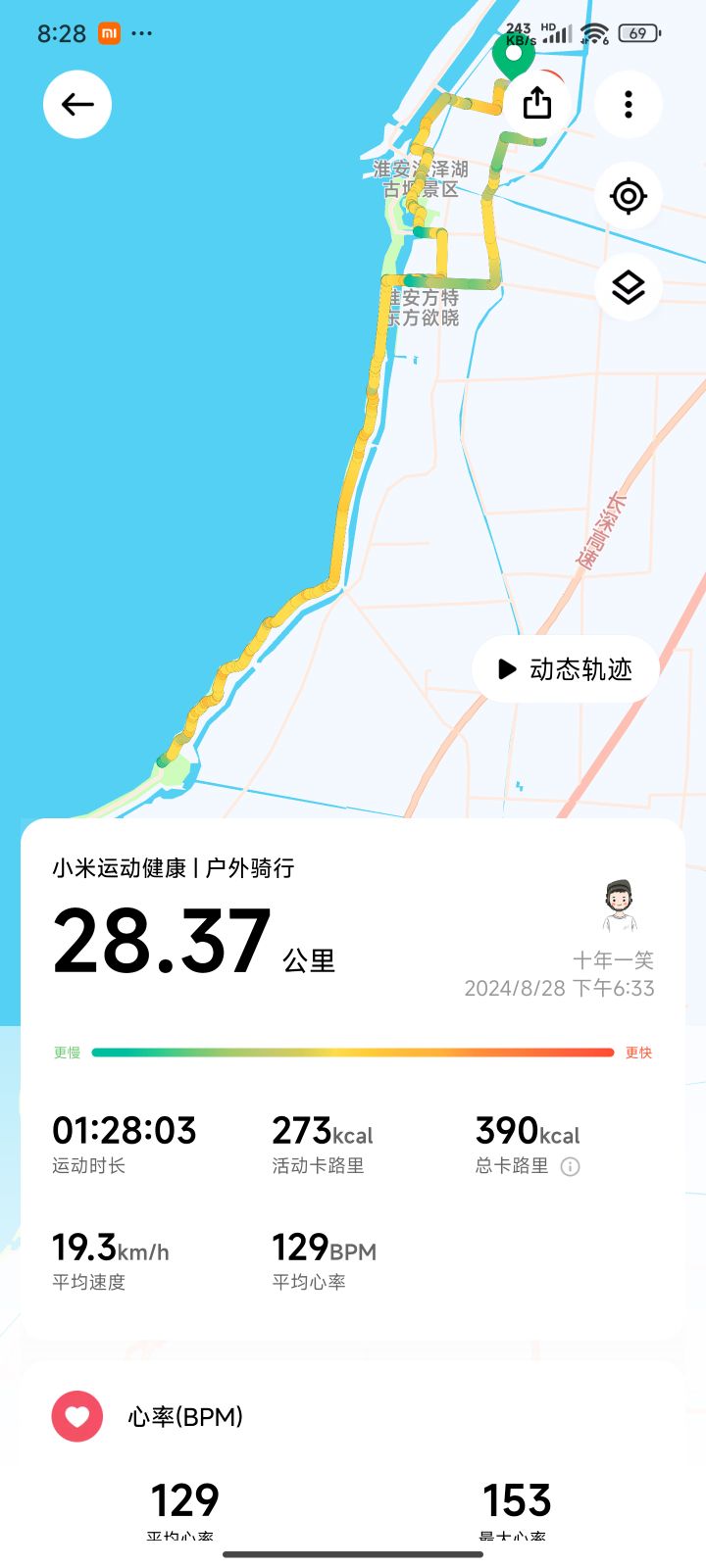The image size is (706, 1568).
Task: Open the three-dot overflow menu
Action: [x=629, y=105]
